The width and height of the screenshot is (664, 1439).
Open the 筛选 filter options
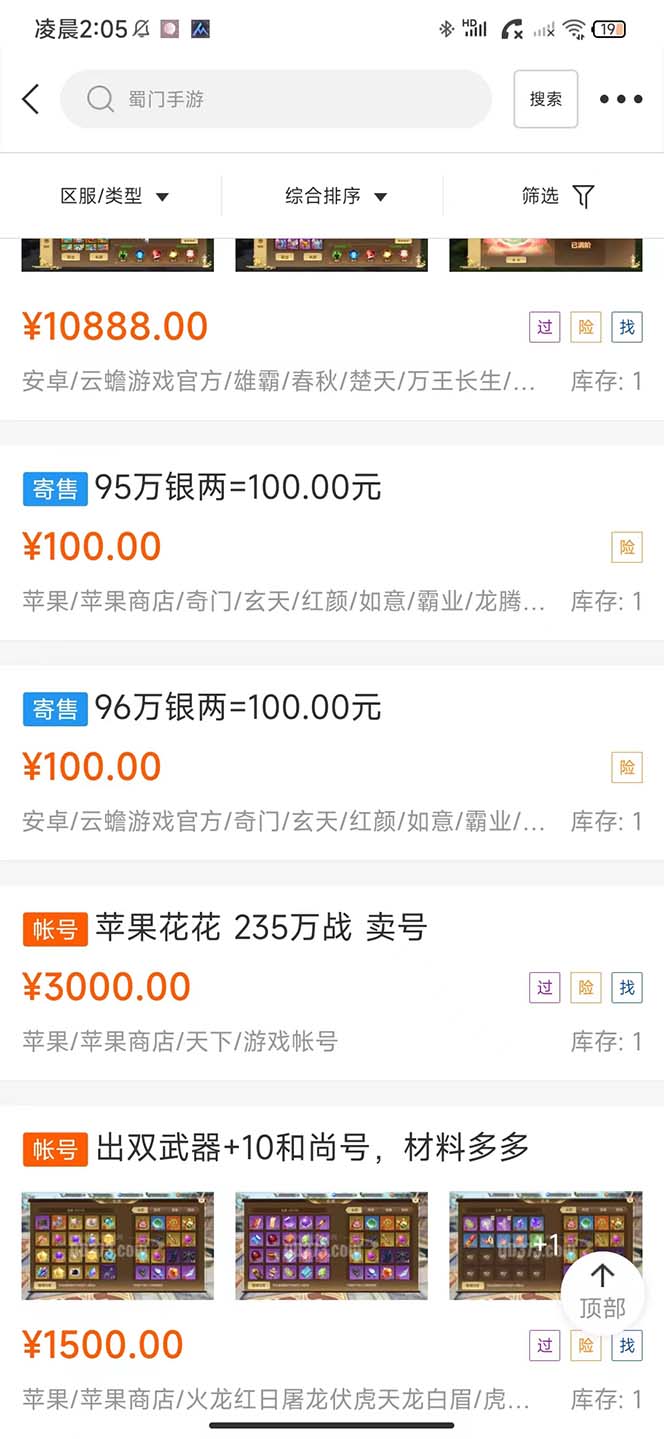(557, 196)
